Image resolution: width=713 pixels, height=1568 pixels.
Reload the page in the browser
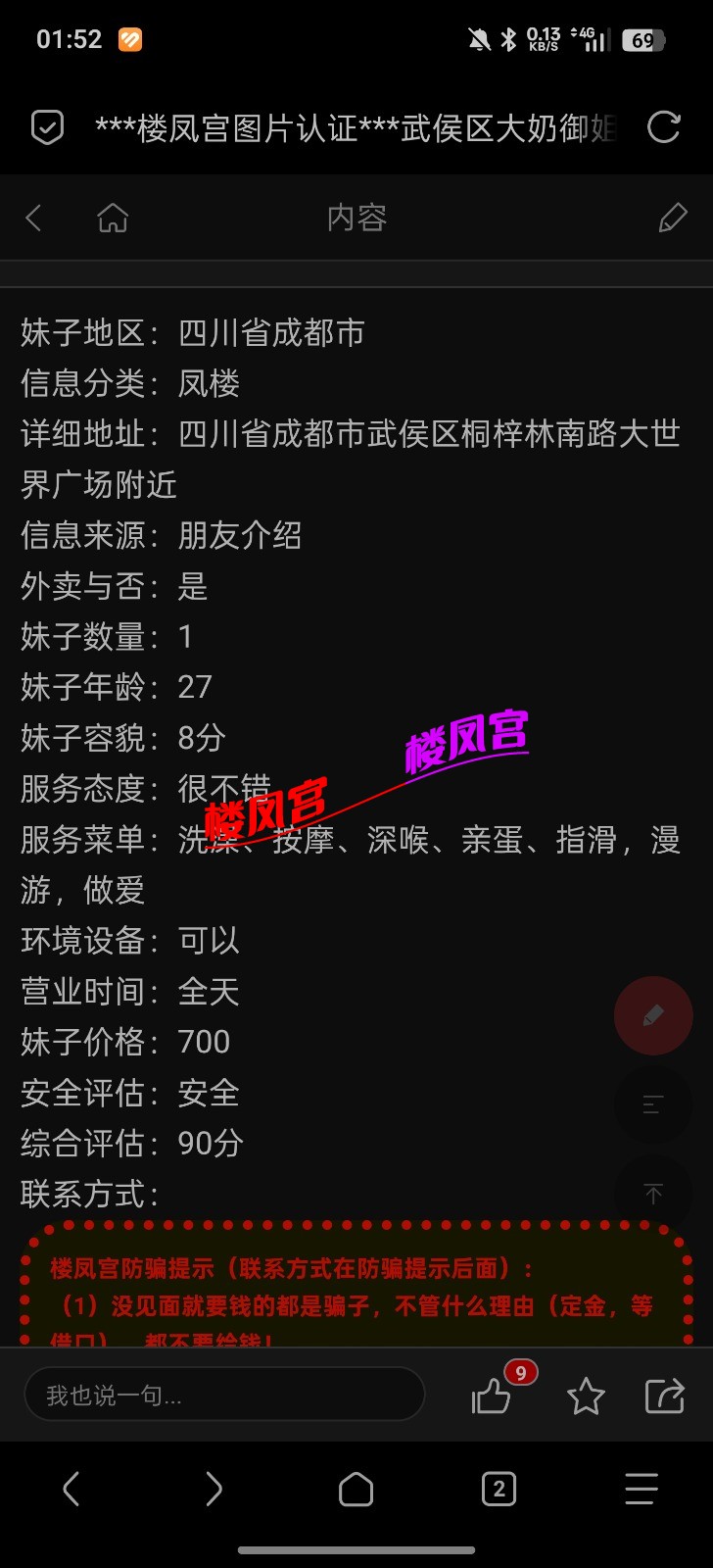(663, 127)
